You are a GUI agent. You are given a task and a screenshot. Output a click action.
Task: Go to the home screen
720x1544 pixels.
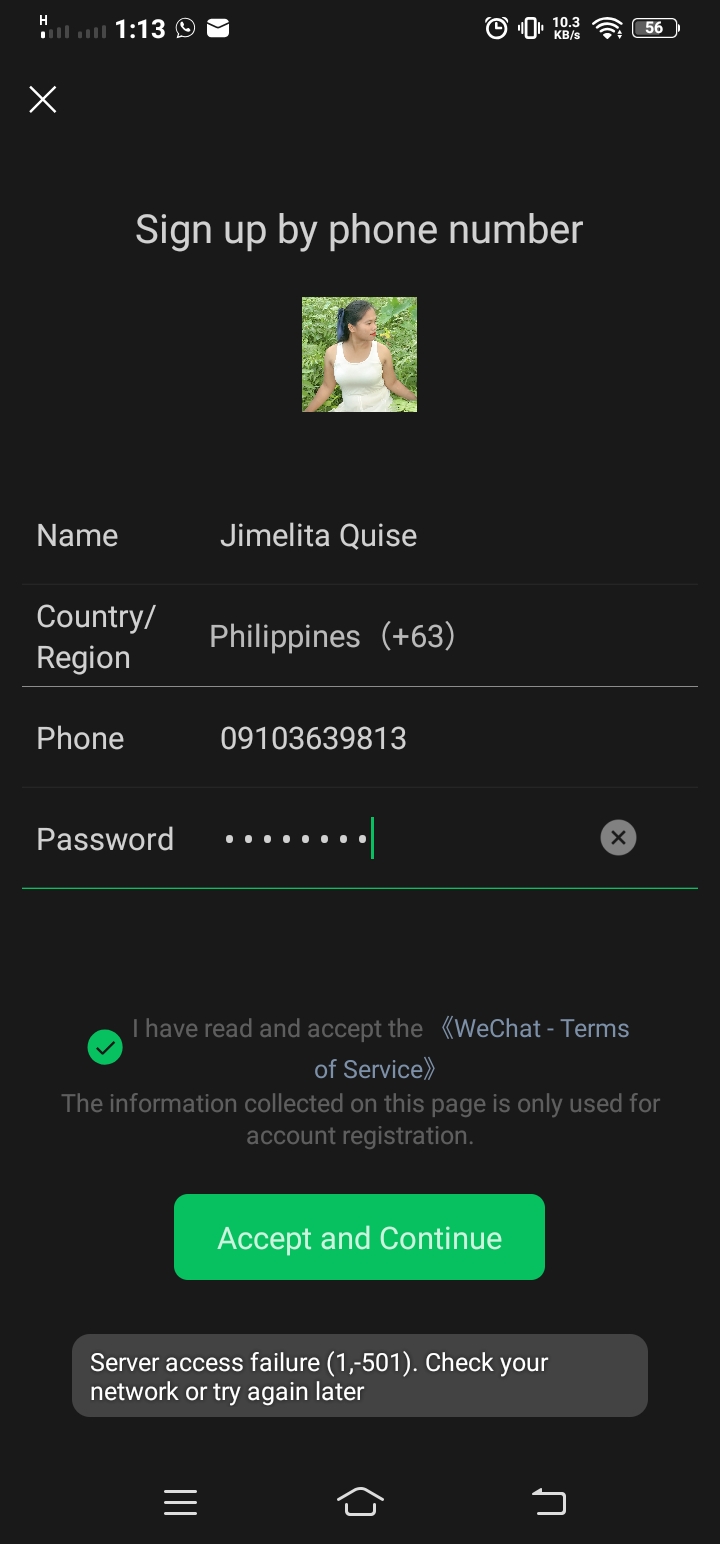click(360, 1502)
